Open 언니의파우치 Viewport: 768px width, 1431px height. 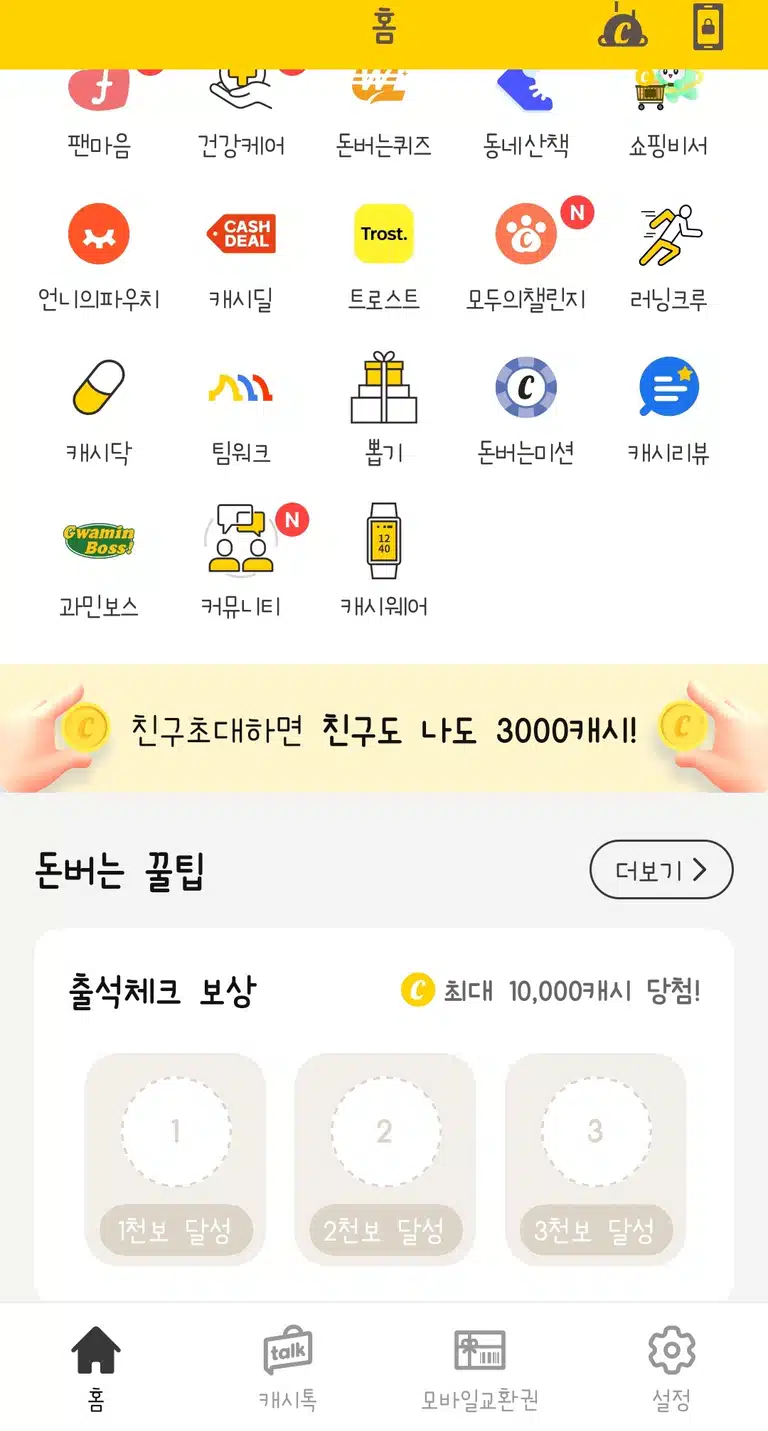(x=99, y=257)
